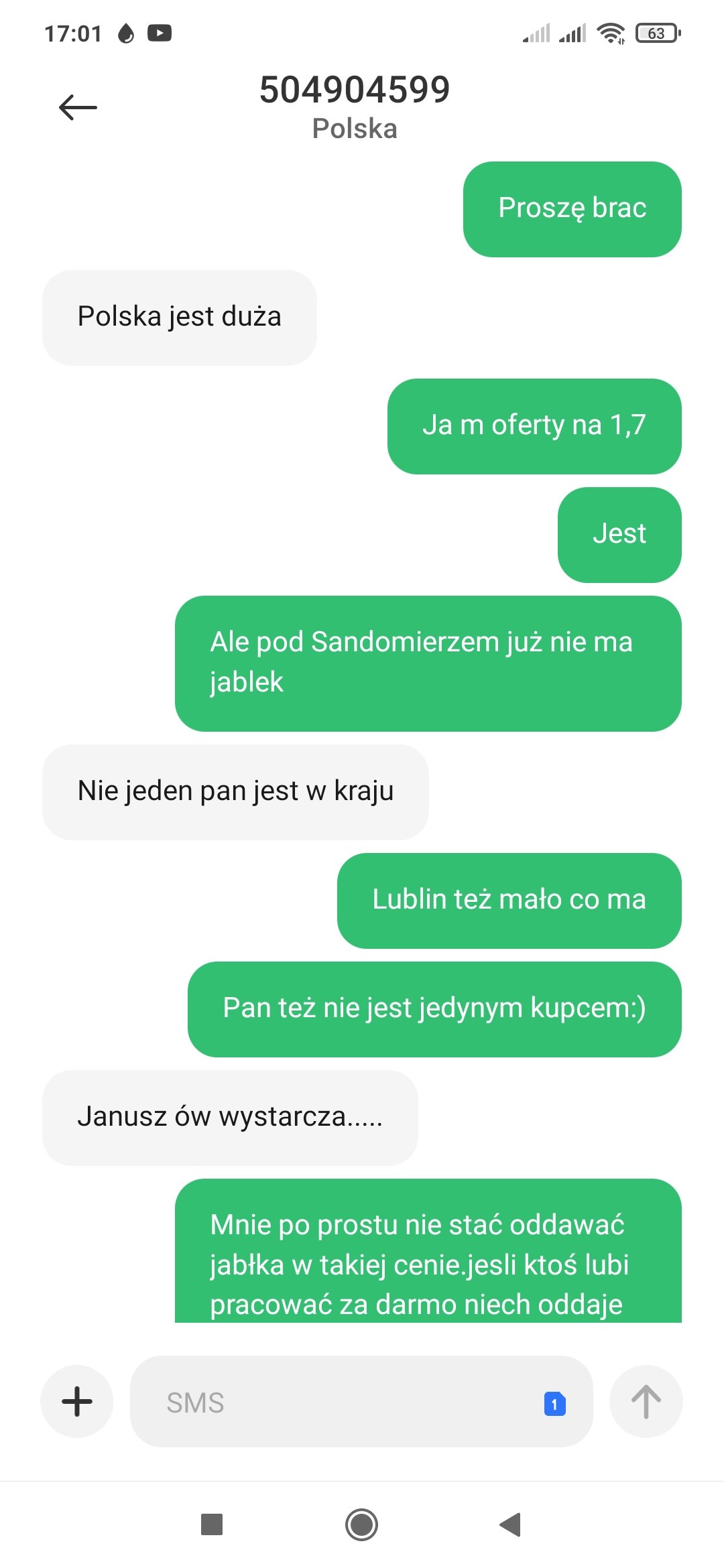Switch the SIM card selector icon

[554, 1403]
